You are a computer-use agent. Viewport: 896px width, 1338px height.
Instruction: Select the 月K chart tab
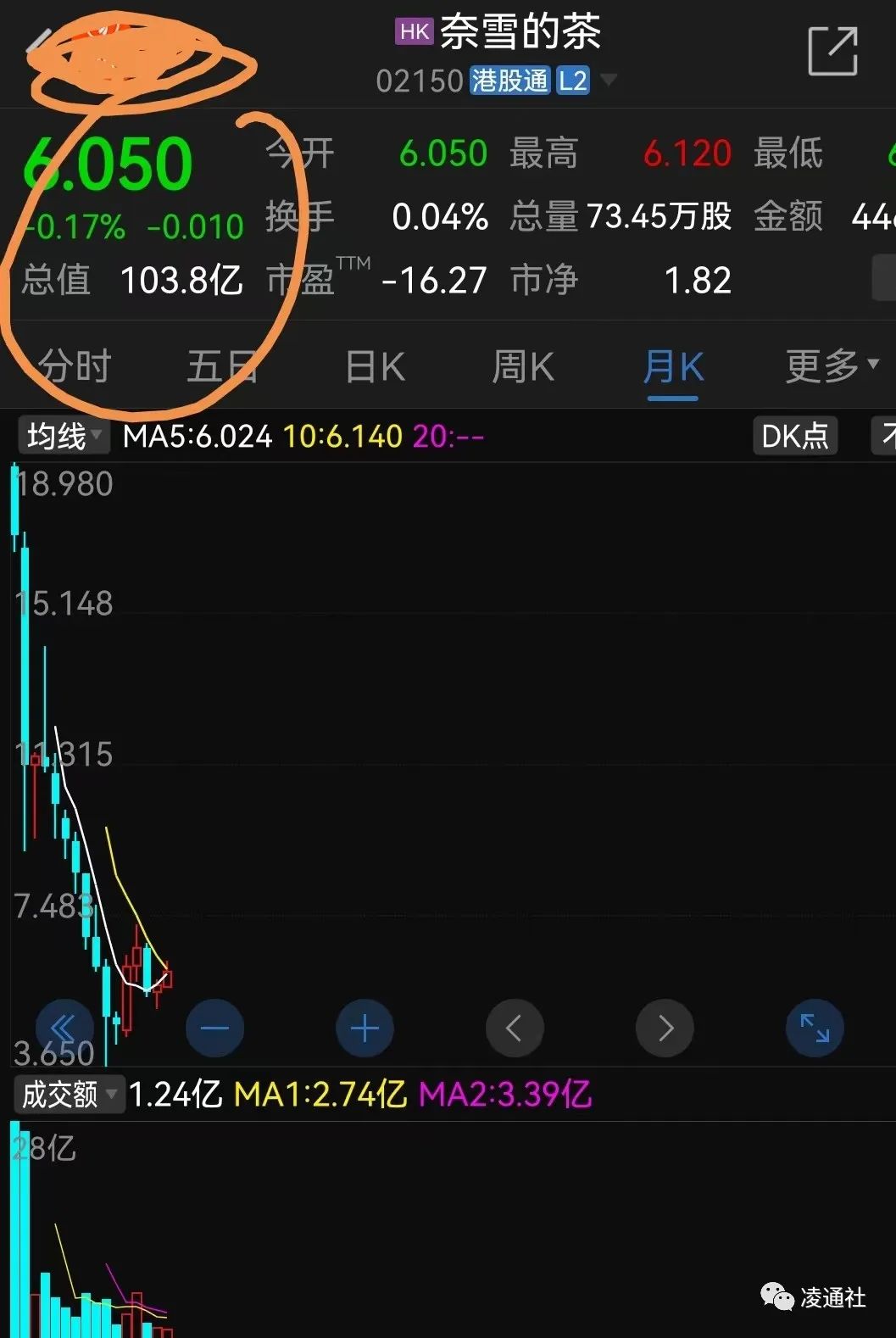[x=673, y=367]
